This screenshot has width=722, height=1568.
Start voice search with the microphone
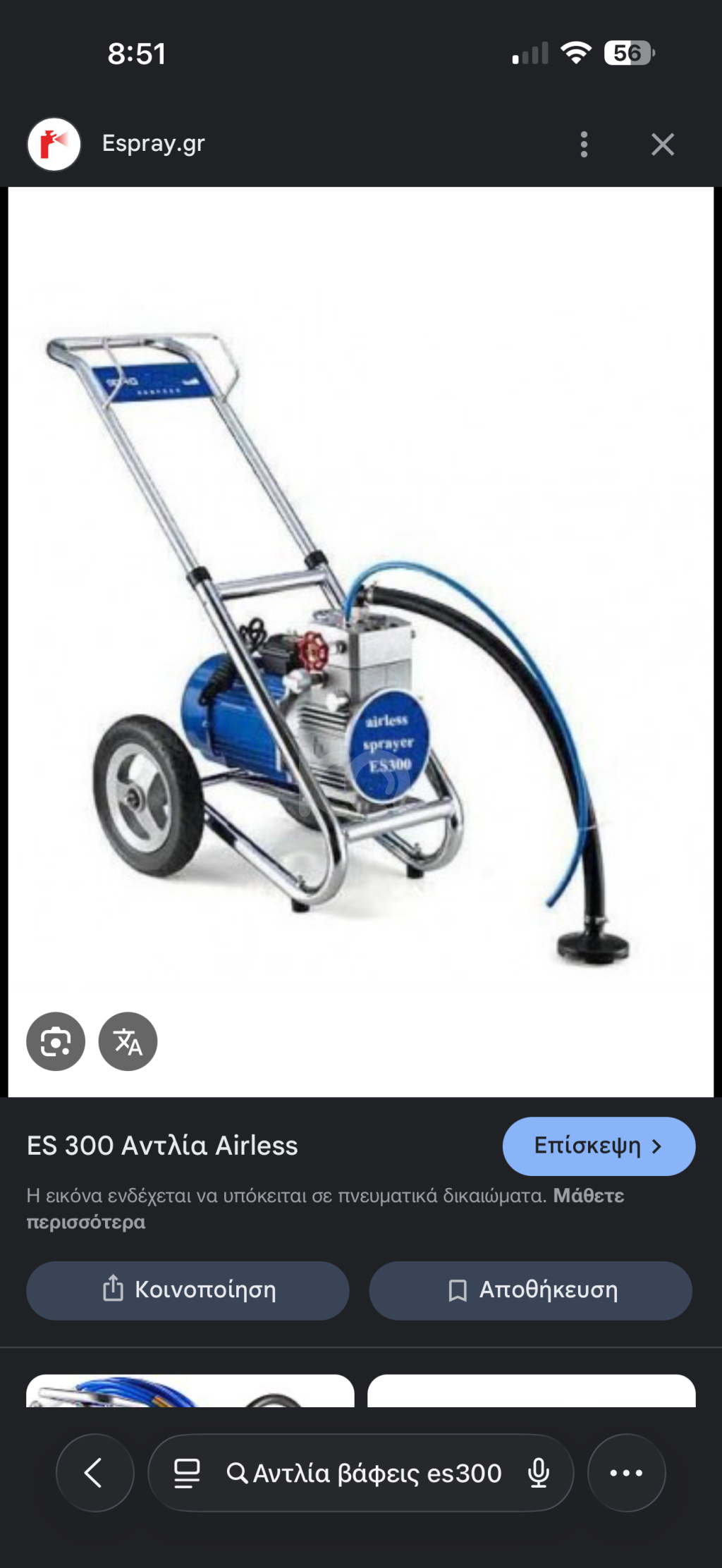(539, 1473)
